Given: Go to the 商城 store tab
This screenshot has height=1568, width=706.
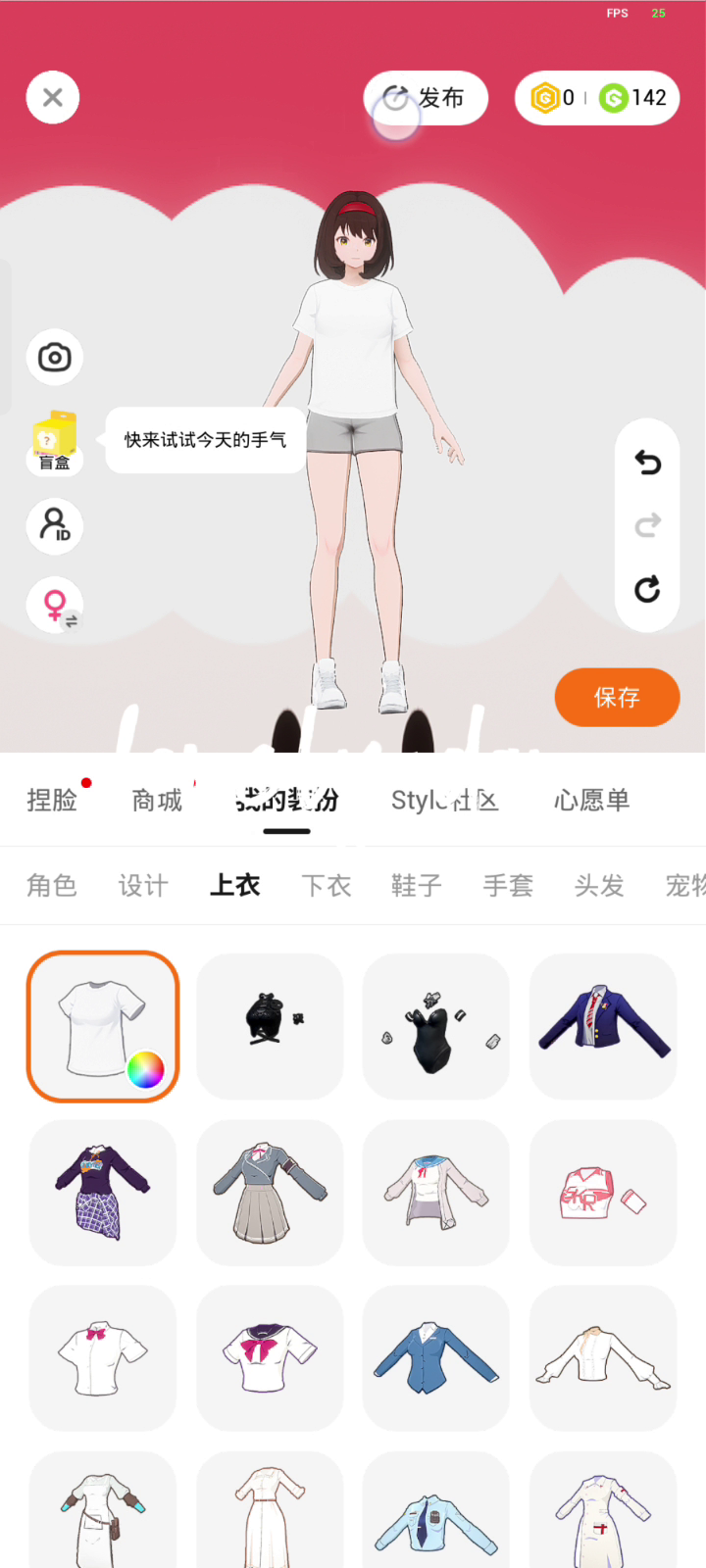Looking at the screenshot, I should 157,801.
